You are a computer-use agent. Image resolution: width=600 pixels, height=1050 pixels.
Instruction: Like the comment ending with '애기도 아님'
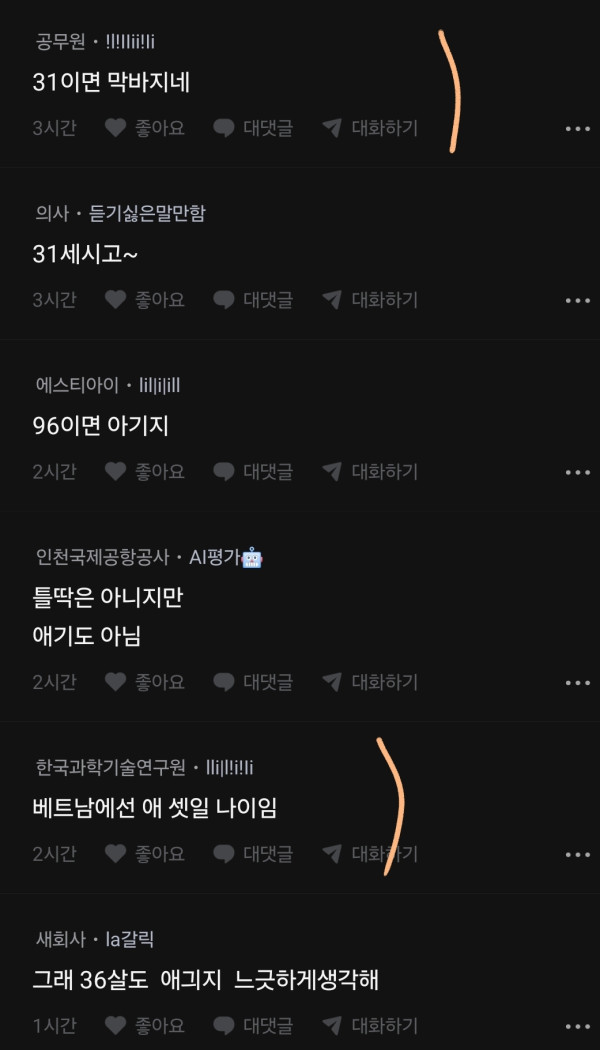(145, 682)
